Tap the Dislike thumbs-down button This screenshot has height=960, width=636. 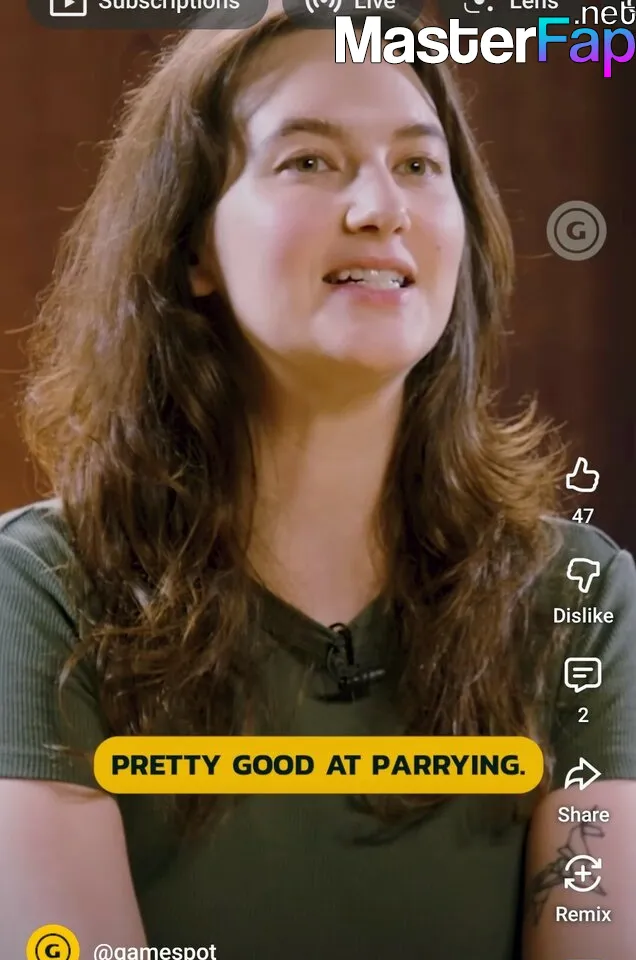click(x=582, y=576)
